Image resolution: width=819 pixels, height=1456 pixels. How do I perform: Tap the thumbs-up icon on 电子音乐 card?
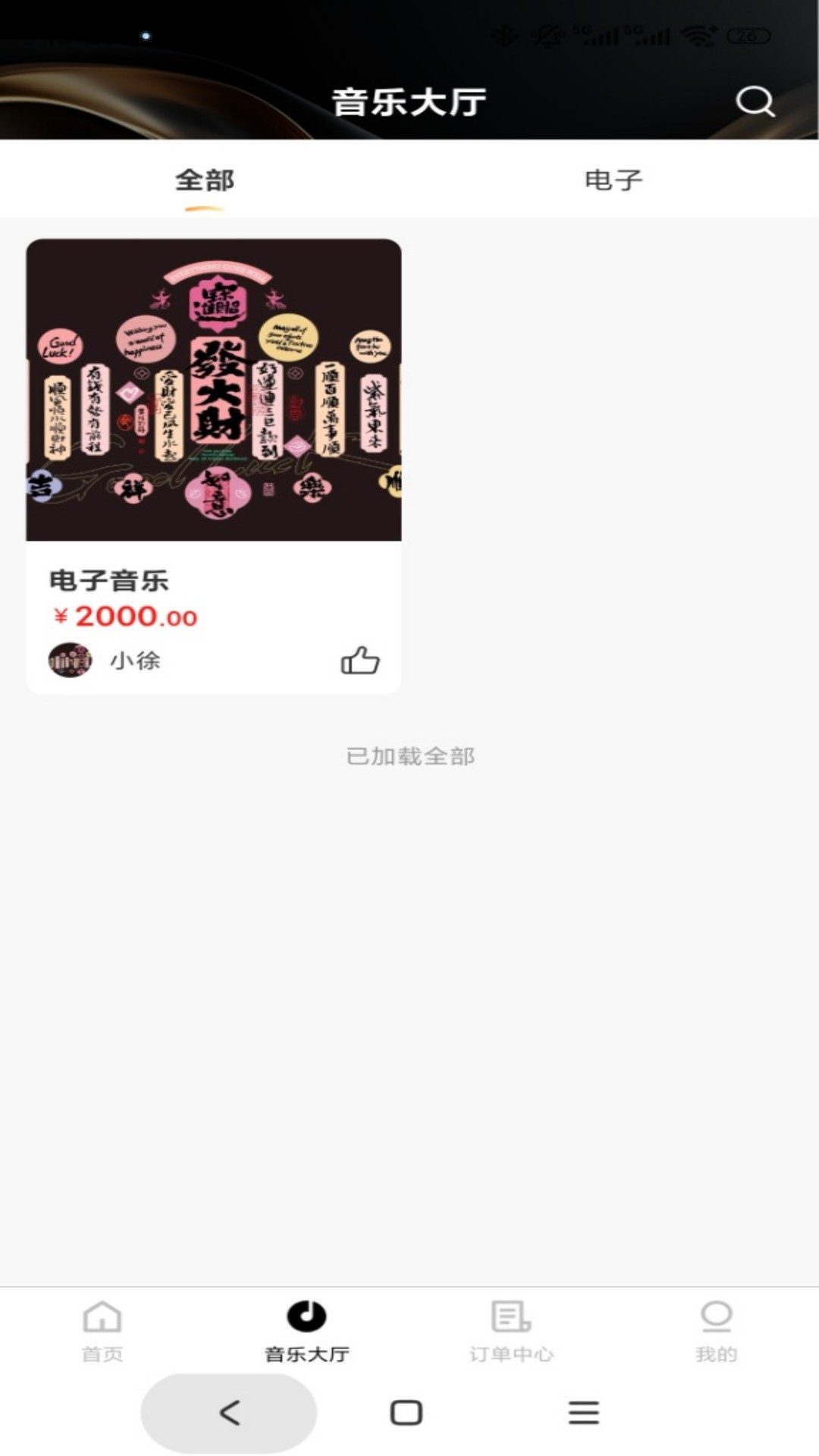(361, 661)
